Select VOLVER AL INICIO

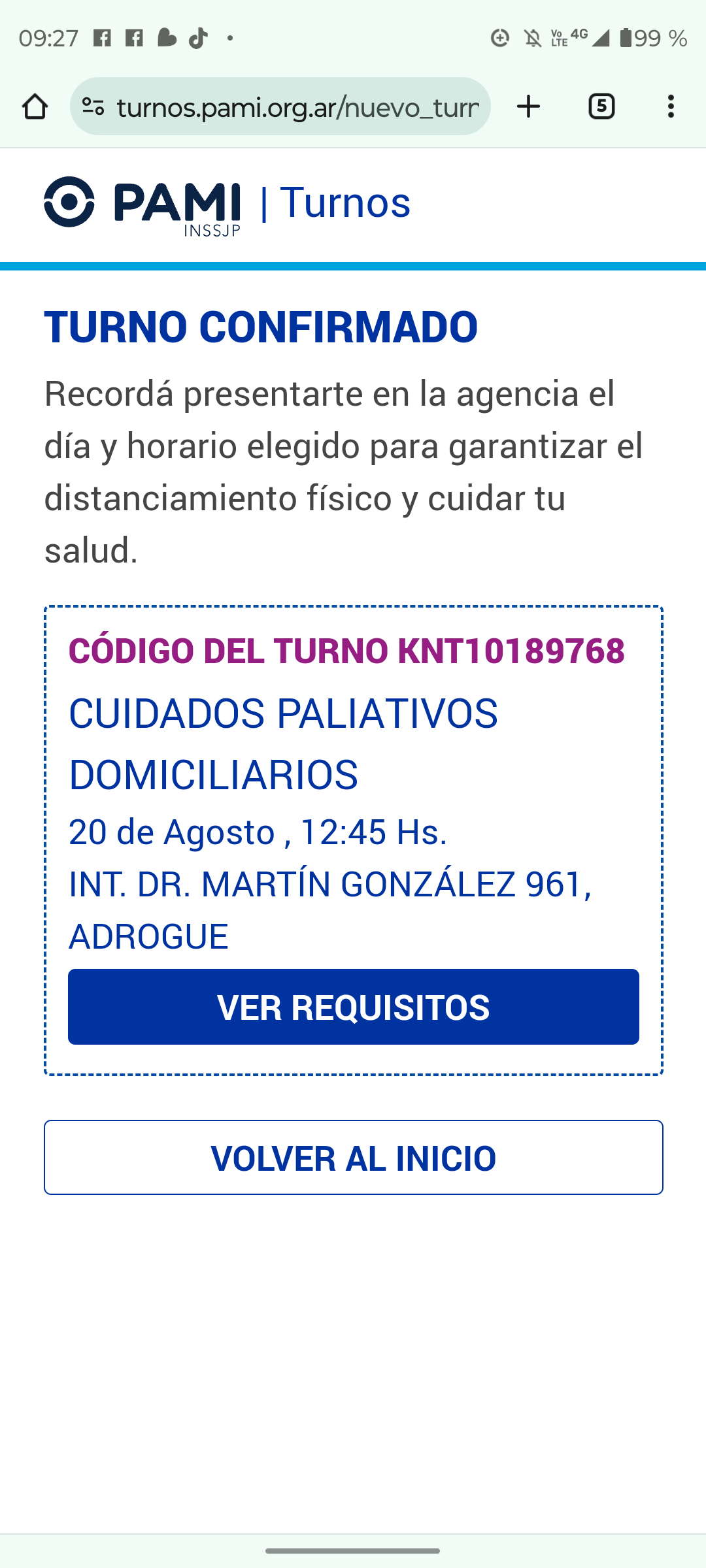pos(354,1158)
